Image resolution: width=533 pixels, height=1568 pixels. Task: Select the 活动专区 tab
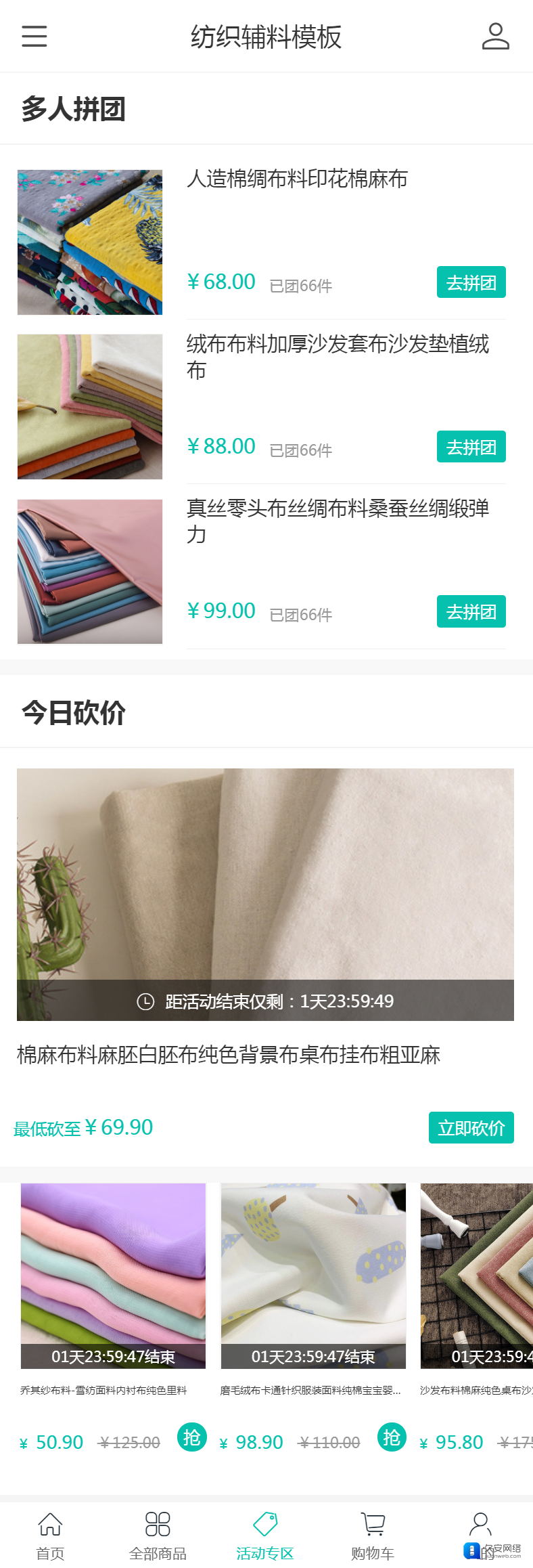click(265, 1536)
